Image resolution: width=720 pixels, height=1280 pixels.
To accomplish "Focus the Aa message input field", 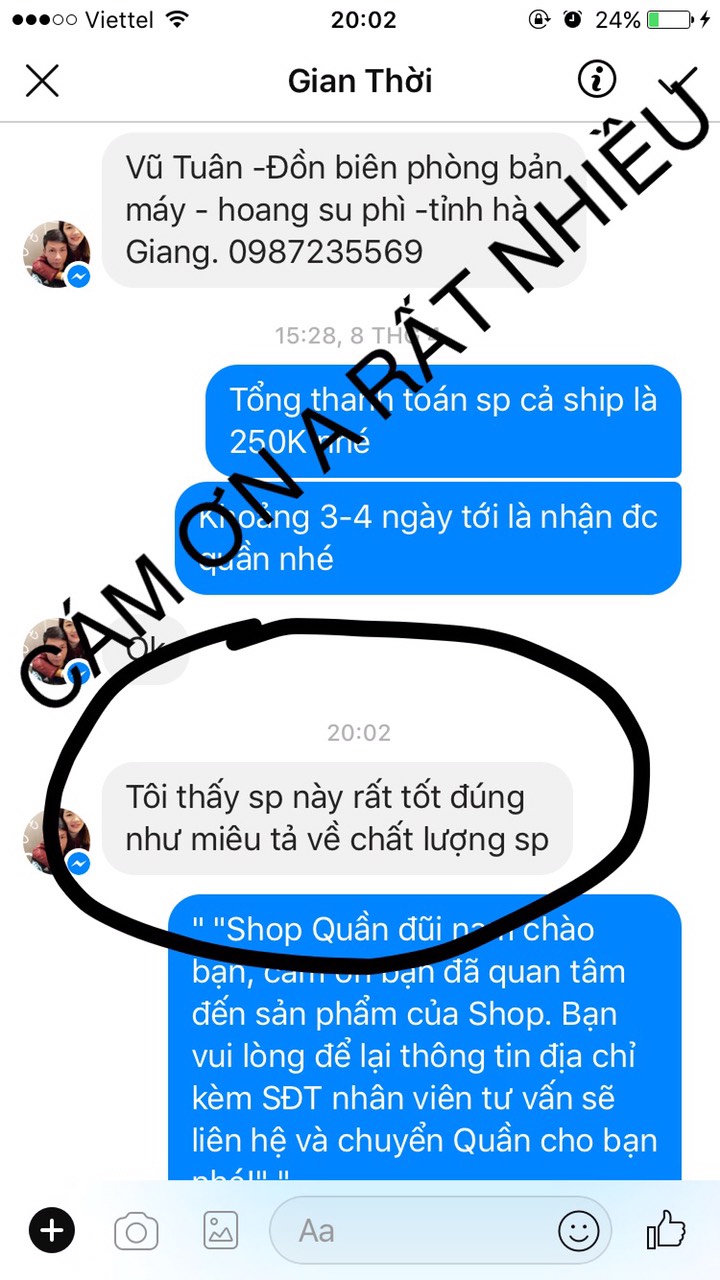I will click(x=410, y=1230).
